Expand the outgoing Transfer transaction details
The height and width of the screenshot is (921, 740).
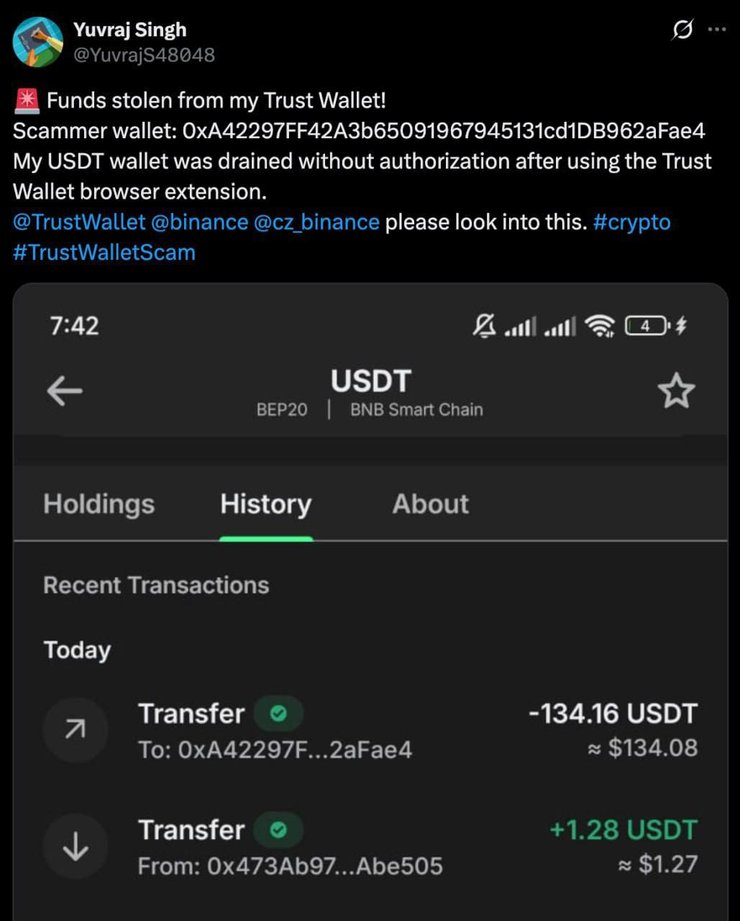370,730
